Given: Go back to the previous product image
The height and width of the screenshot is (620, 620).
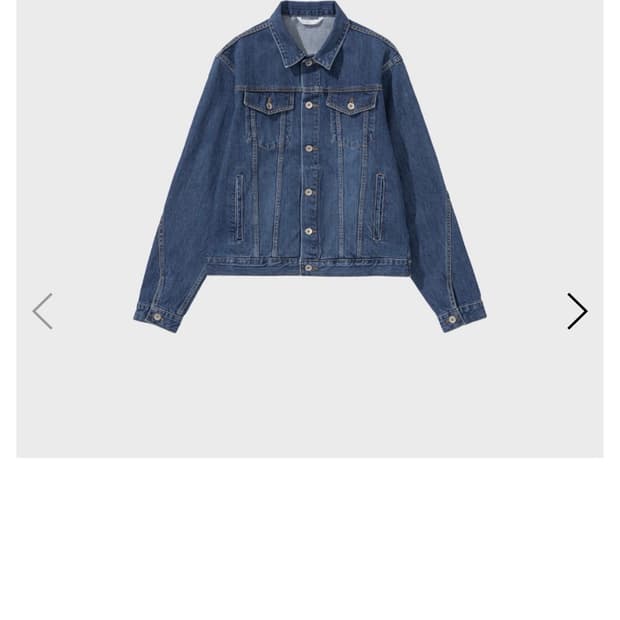Looking at the screenshot, I should coord(42,311).
